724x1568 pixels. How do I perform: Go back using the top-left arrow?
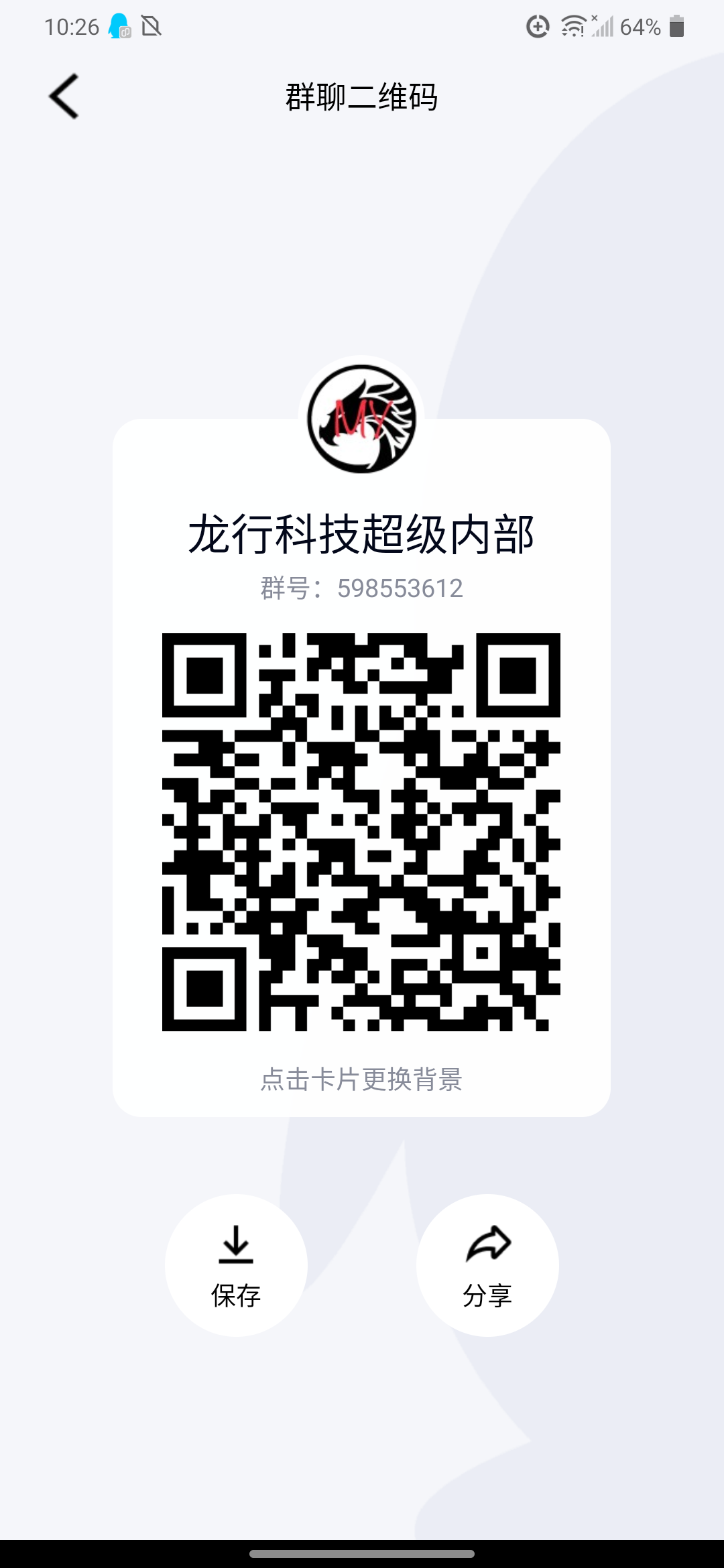[64, 96]
